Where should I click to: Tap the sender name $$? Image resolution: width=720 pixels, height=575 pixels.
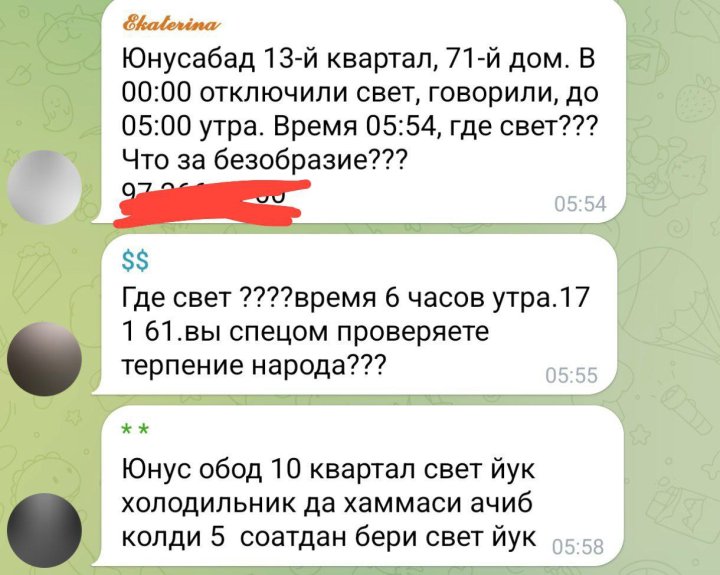[x=134, y=262]
